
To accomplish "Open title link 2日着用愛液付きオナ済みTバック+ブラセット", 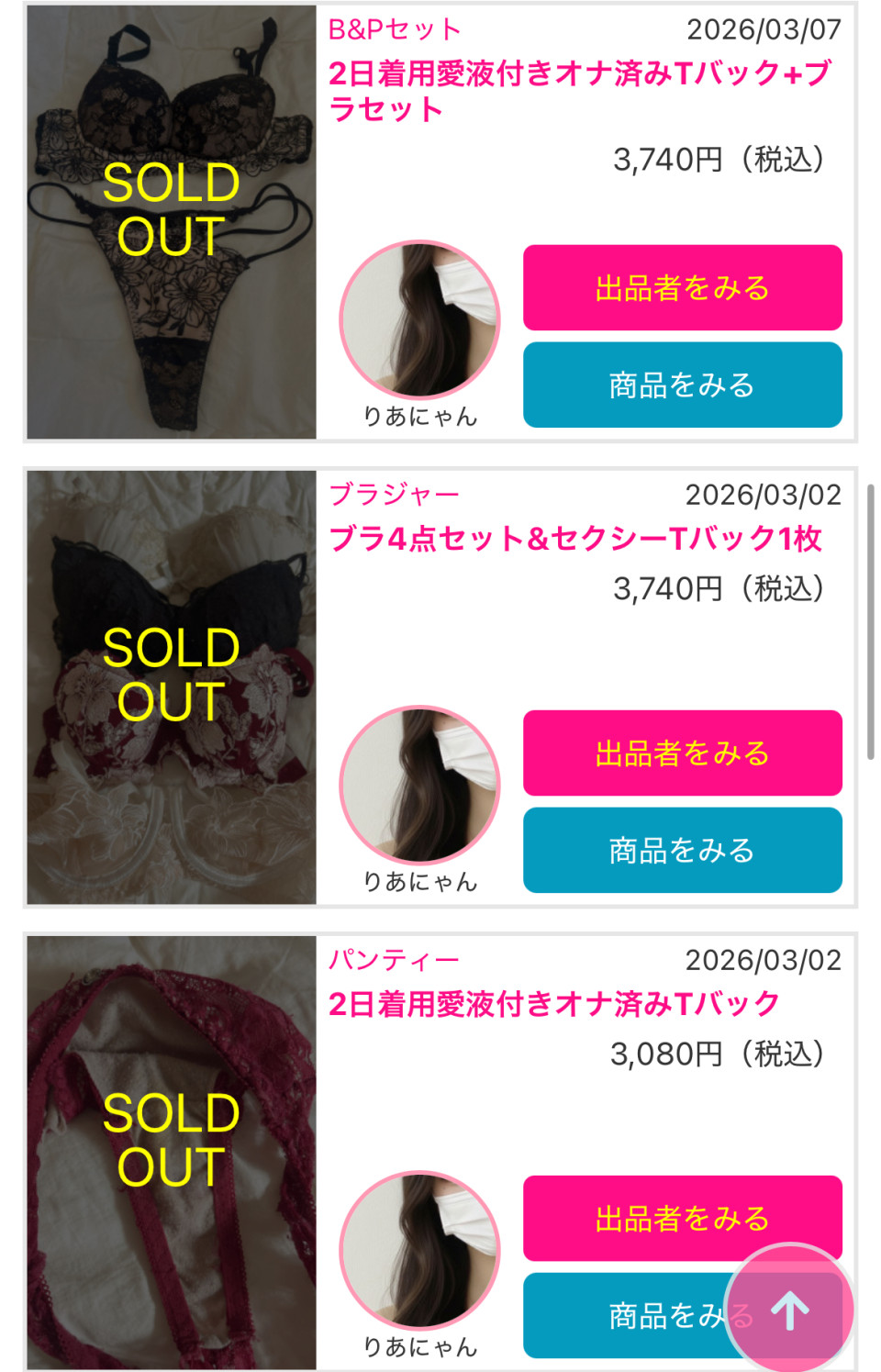I will click(578, 90).
